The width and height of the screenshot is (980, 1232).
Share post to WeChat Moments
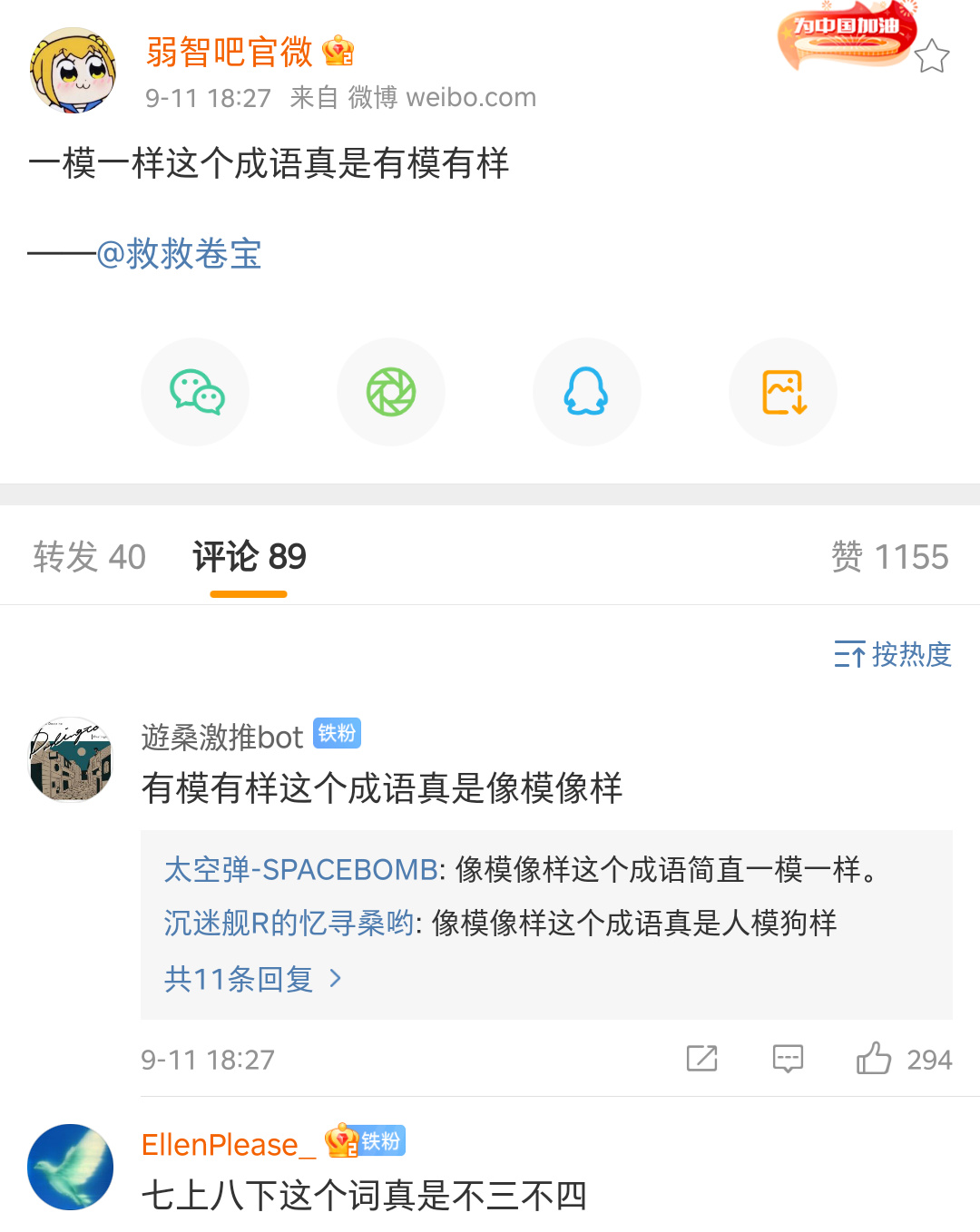391,392
